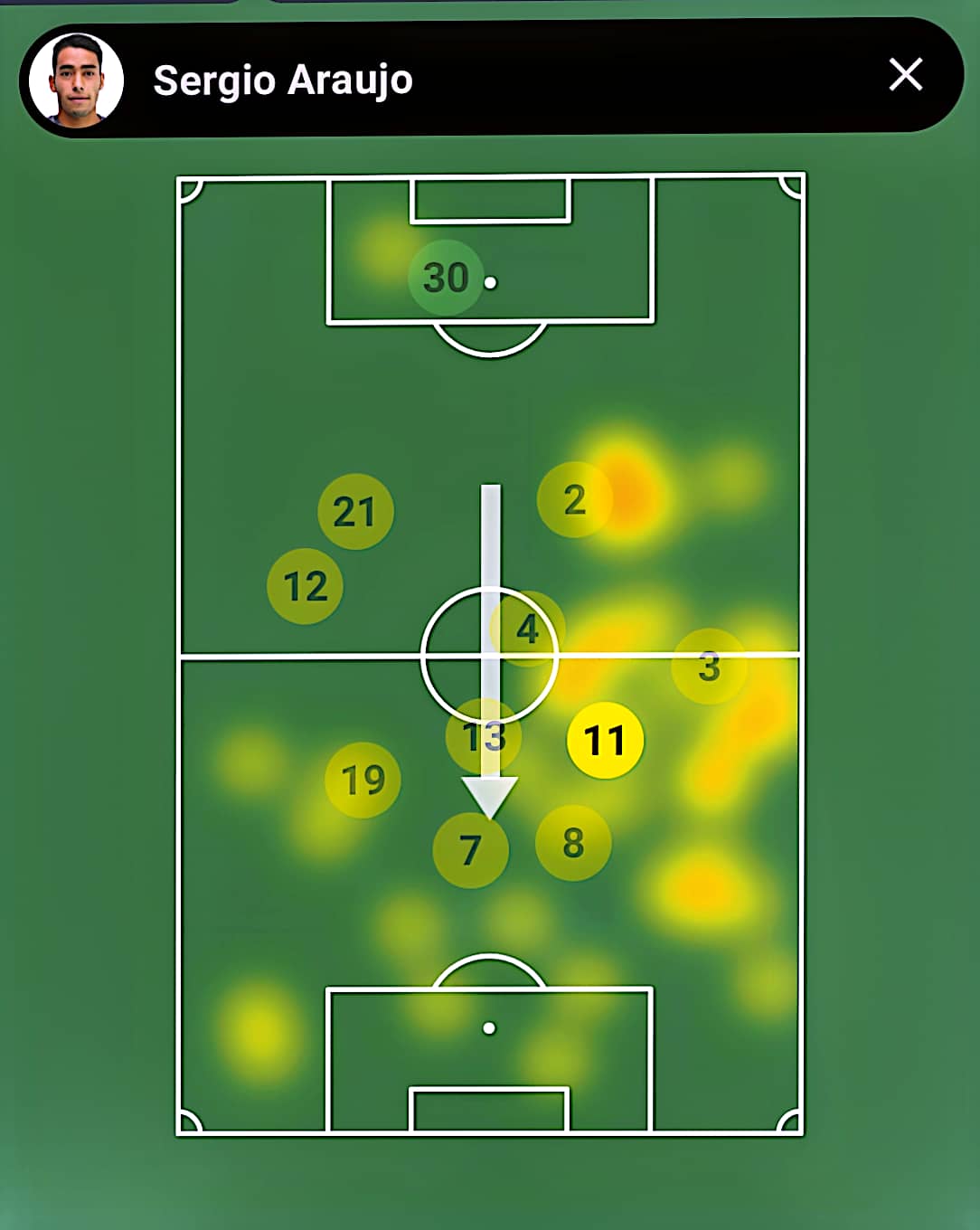
Task: Close the Sergio Araujo heatmap banner
Action: click(x=905, y=75)
